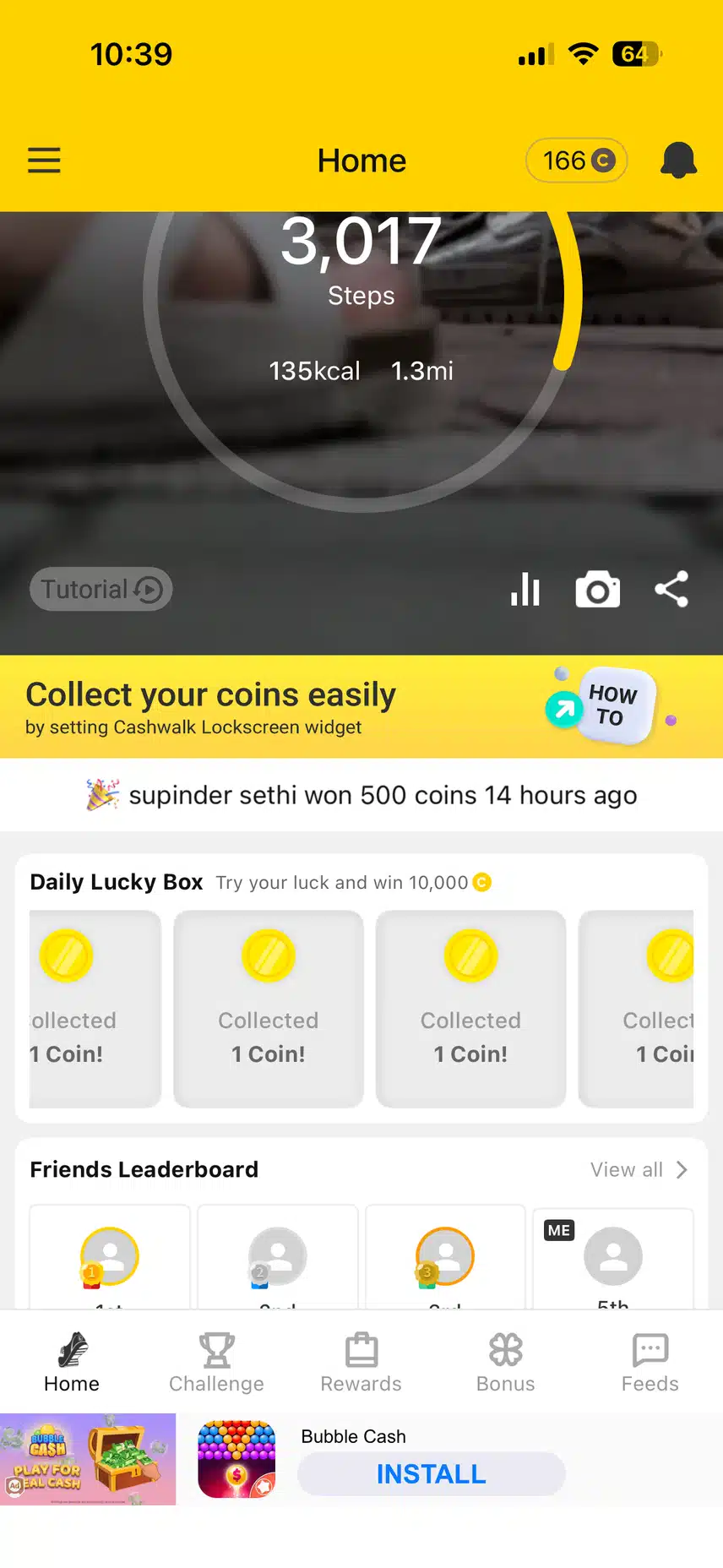Install the Bubble Cash app
This screenshot has height=1568, width=723.
tap(432, 1473)
